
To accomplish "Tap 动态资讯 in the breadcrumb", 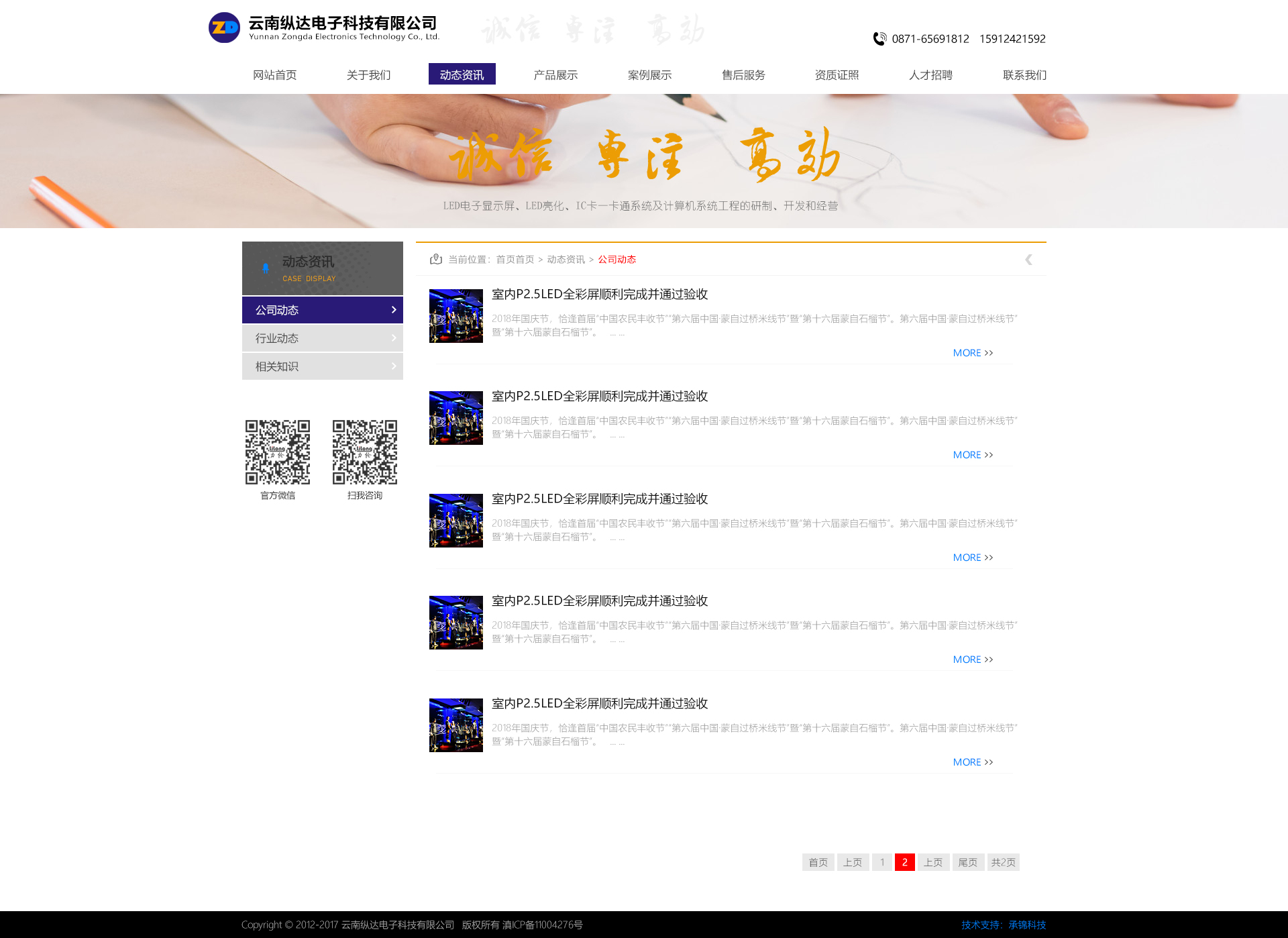I will (x=566, y=260).
